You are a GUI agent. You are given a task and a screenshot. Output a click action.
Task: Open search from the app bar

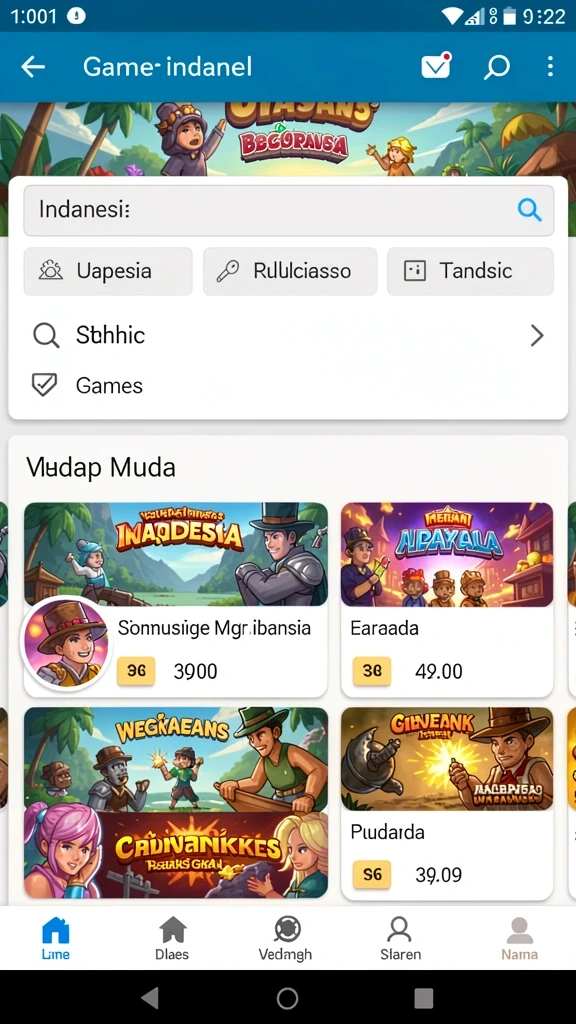point(496,67)
